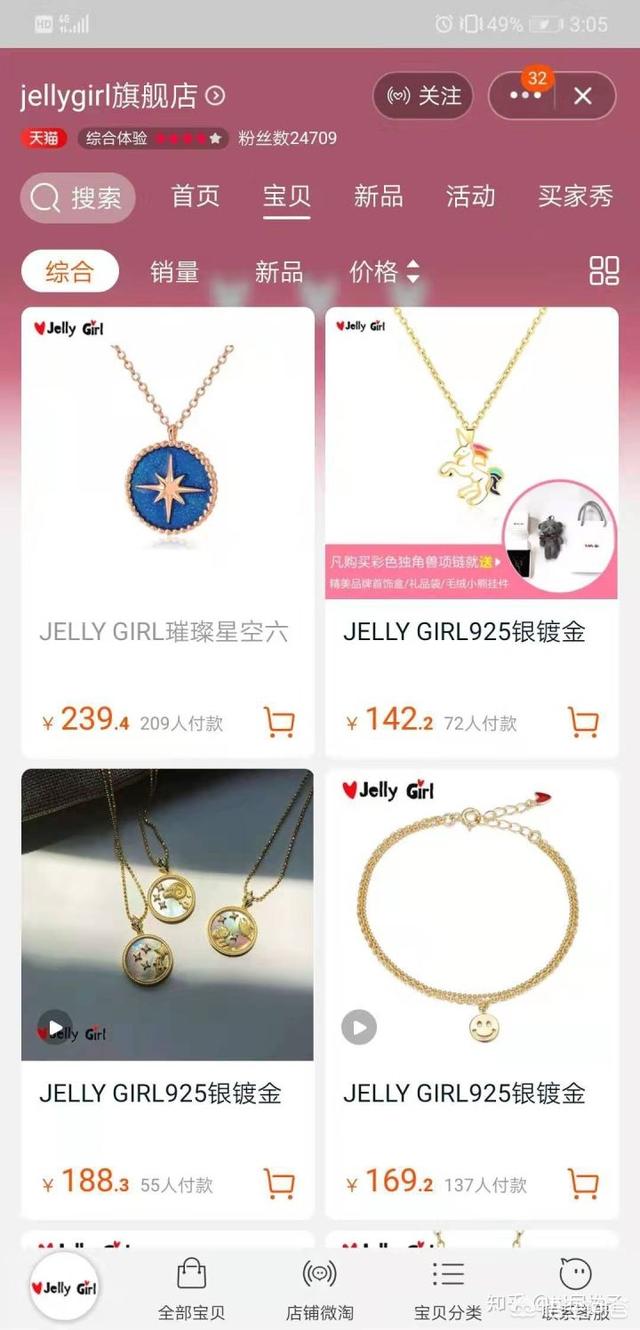640x1330 pixels.
Task: Close the store page with X
Action: pos(583,96)
